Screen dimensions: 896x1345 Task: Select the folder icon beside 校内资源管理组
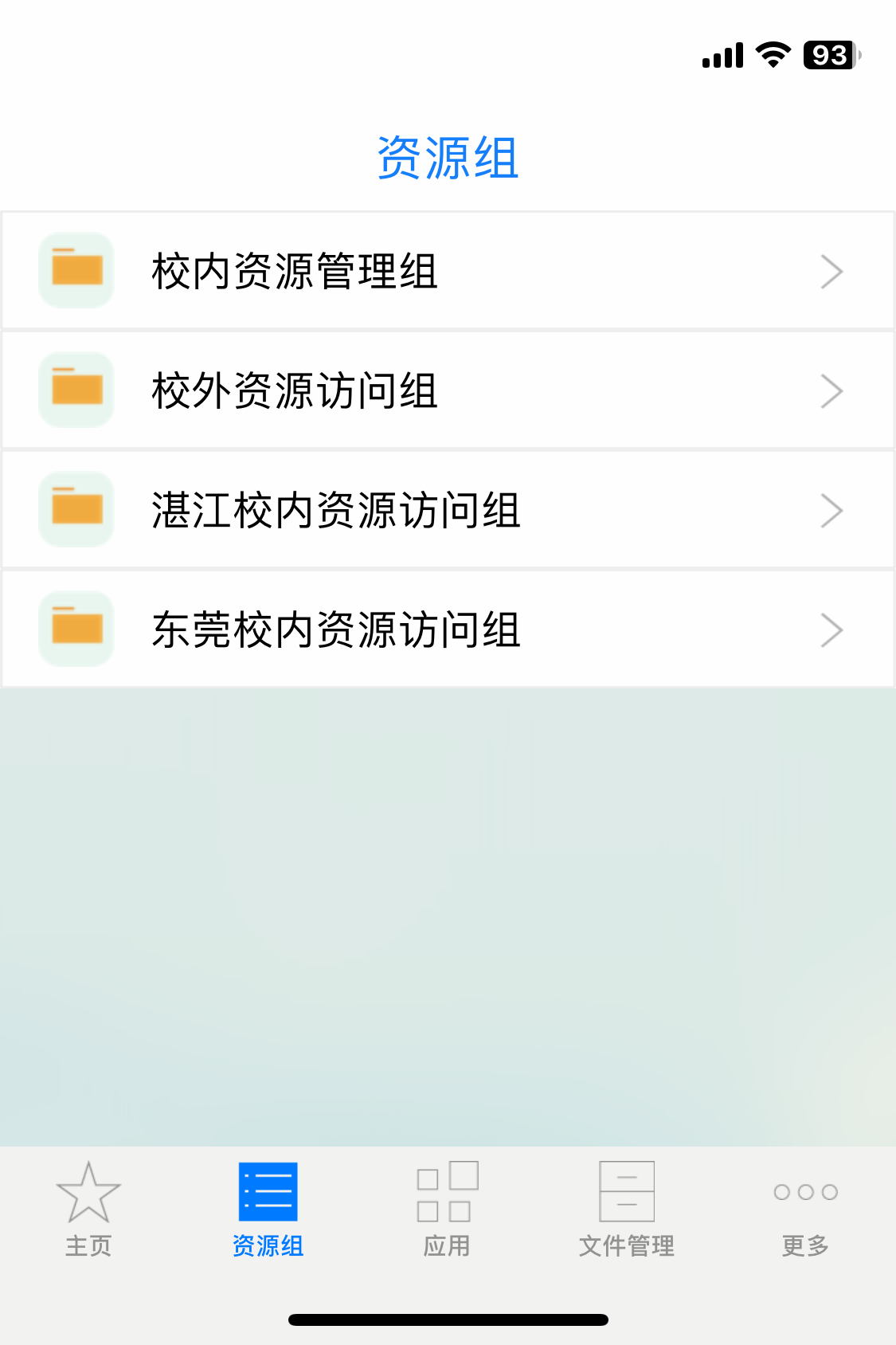[x=76, y=270]
